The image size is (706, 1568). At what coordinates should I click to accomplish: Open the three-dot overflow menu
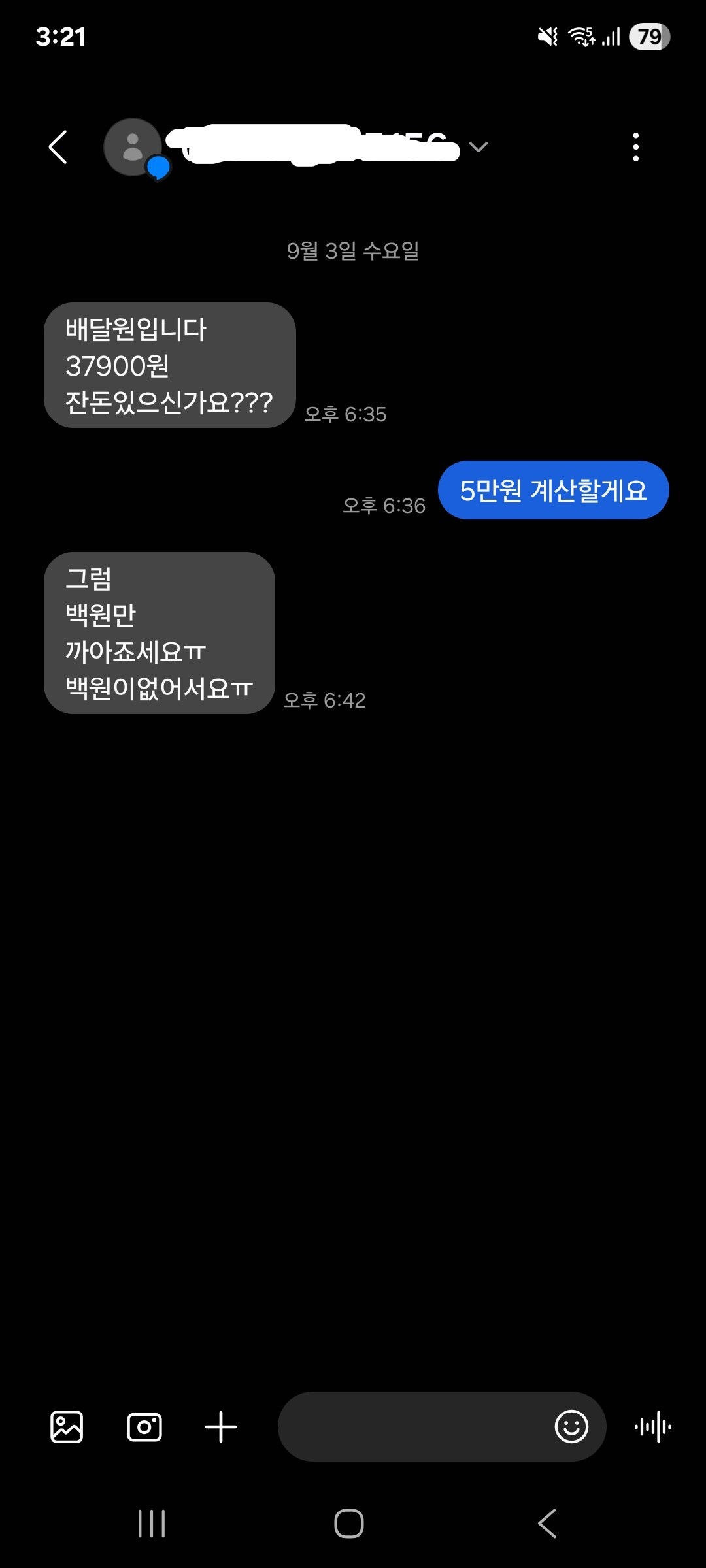(x=635, y=147)
